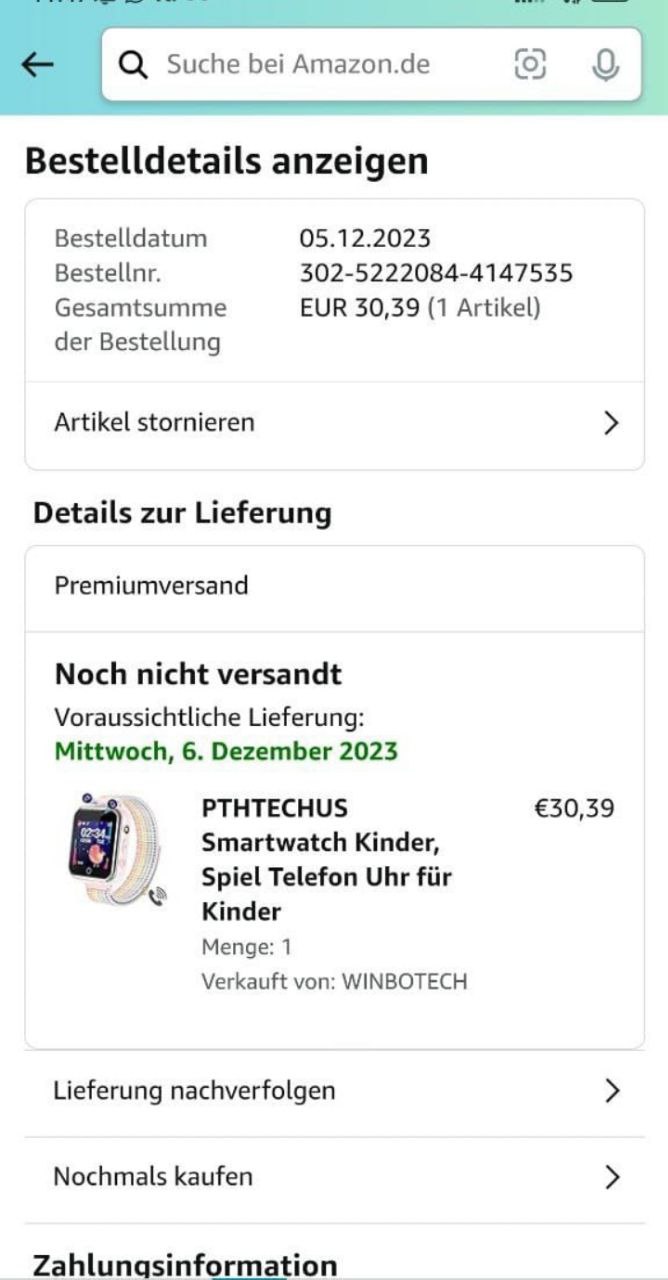
Task: Start voice search with the microphone
Action: click(604, 65)
